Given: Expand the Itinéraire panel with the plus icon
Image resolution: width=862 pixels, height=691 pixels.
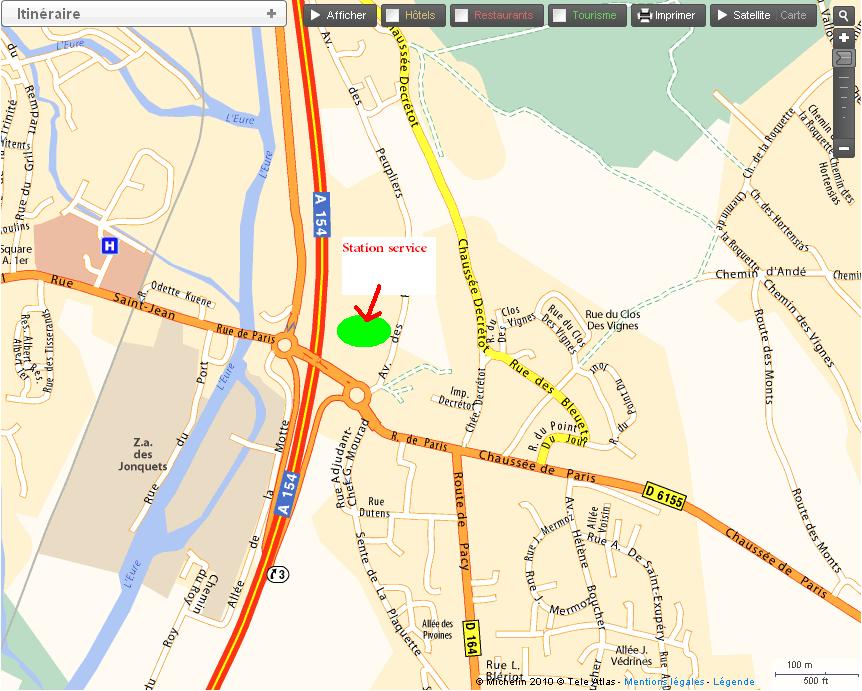Looking at the screenshot, I should (271, 14).
